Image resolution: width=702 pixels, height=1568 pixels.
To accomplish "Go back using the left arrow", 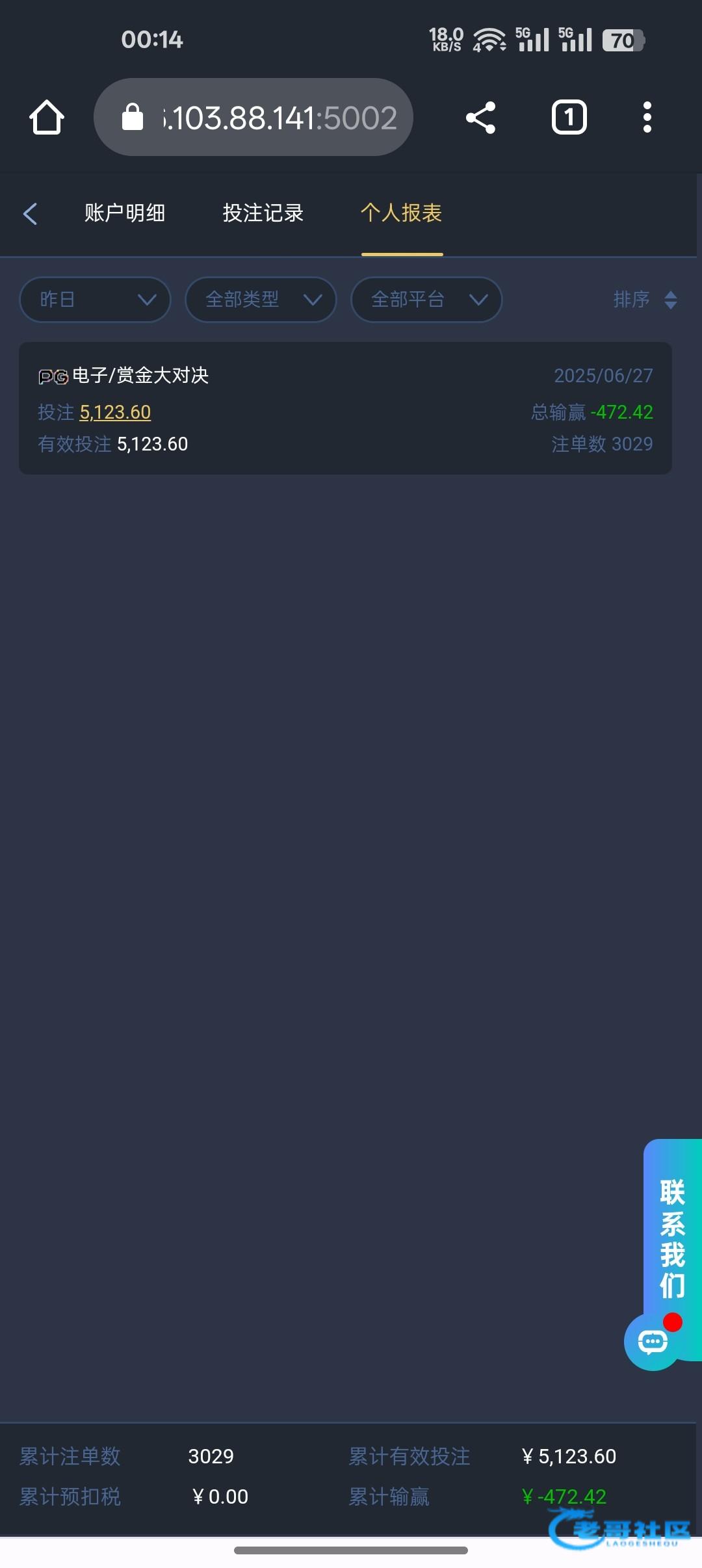I will tap(30, 213).
